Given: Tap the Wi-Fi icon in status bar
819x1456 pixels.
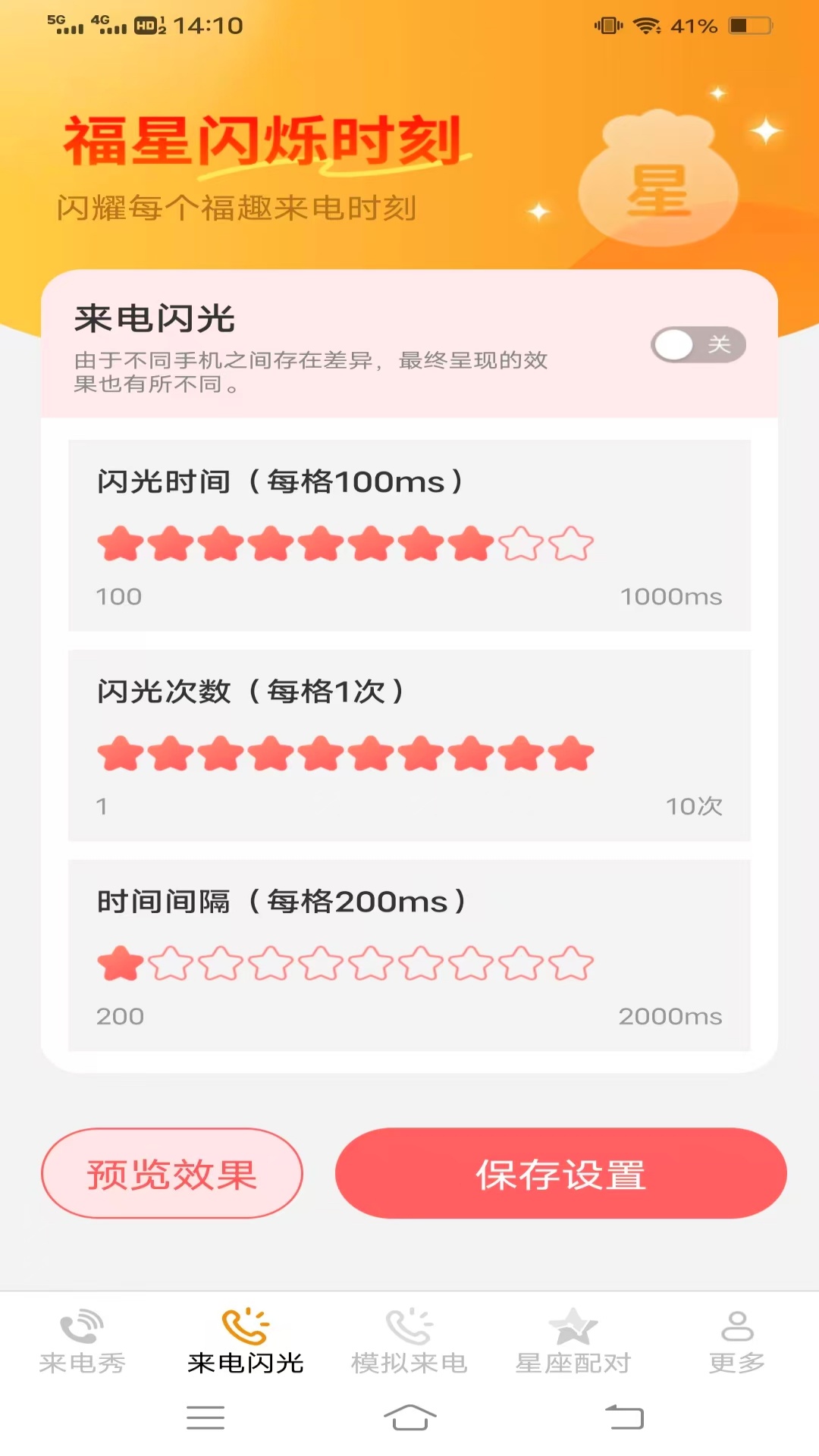Looking at the screenshot, I should tap(647, 25).
